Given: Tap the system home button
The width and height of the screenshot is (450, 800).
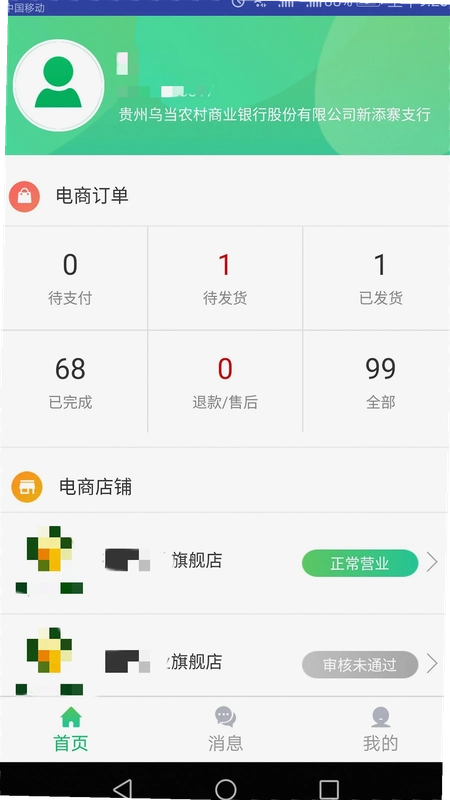Looking at the screenshot, I should [226, 789].
